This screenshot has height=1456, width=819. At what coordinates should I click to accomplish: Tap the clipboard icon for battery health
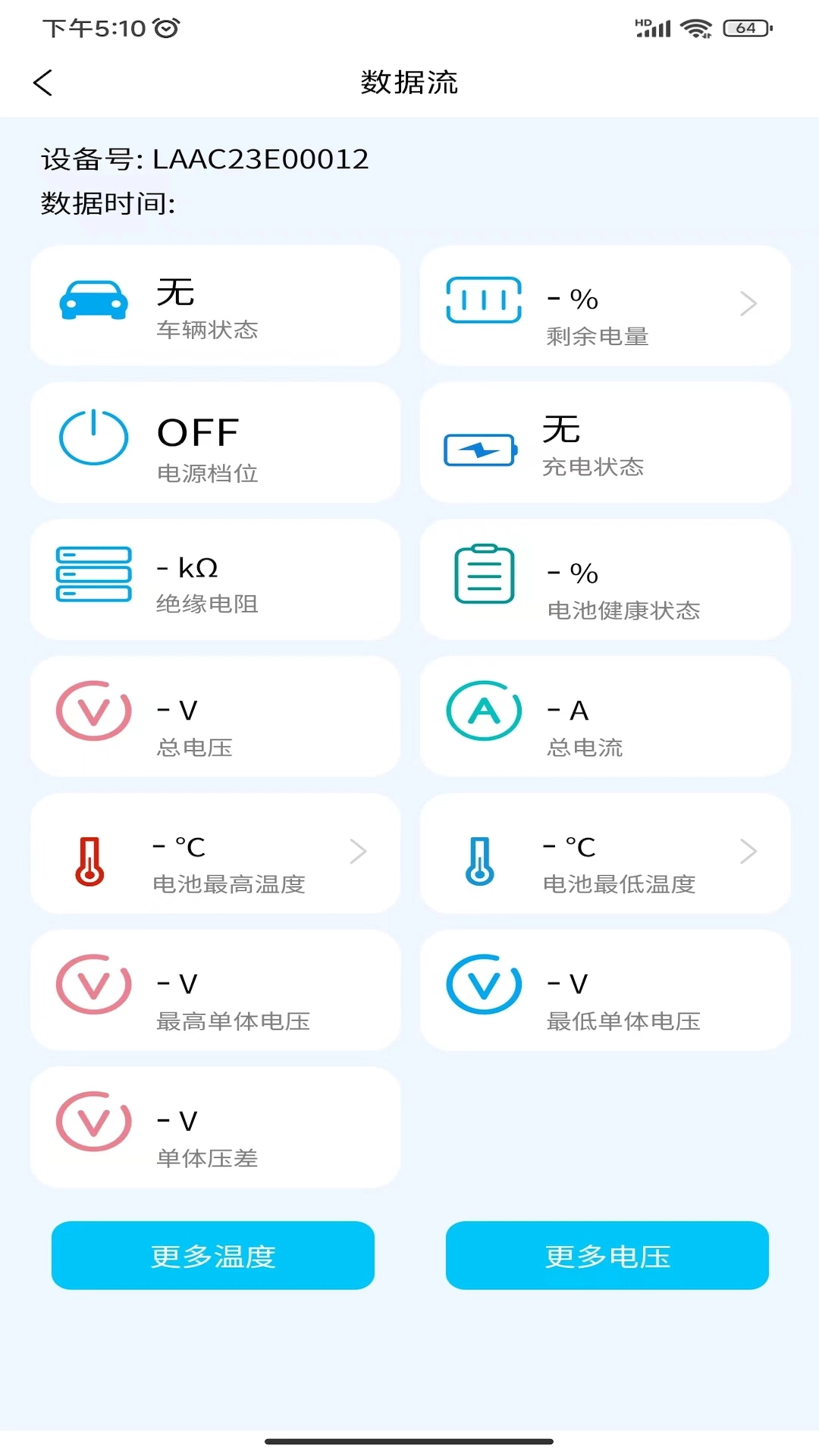tap(483, 578)
